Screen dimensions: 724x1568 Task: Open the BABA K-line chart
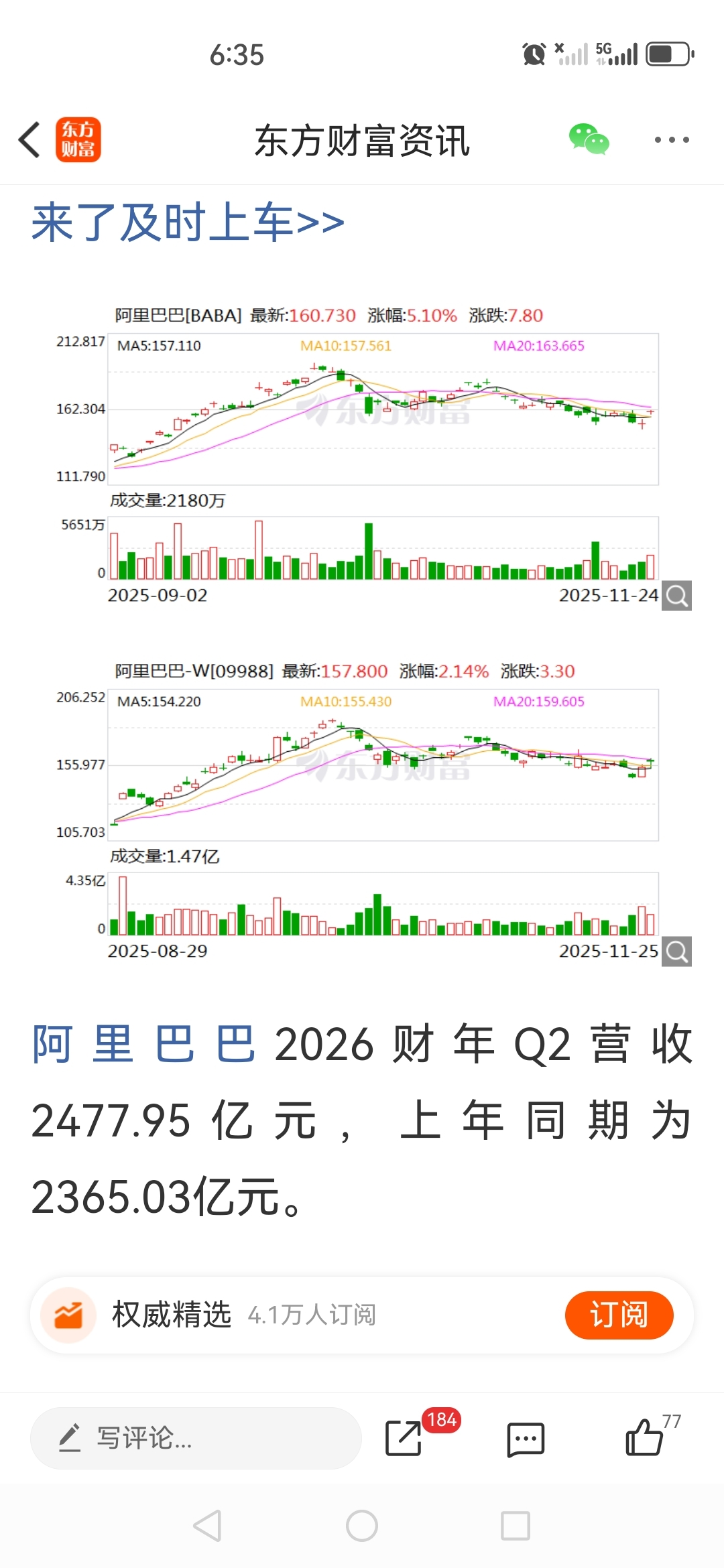click(382, 409)
